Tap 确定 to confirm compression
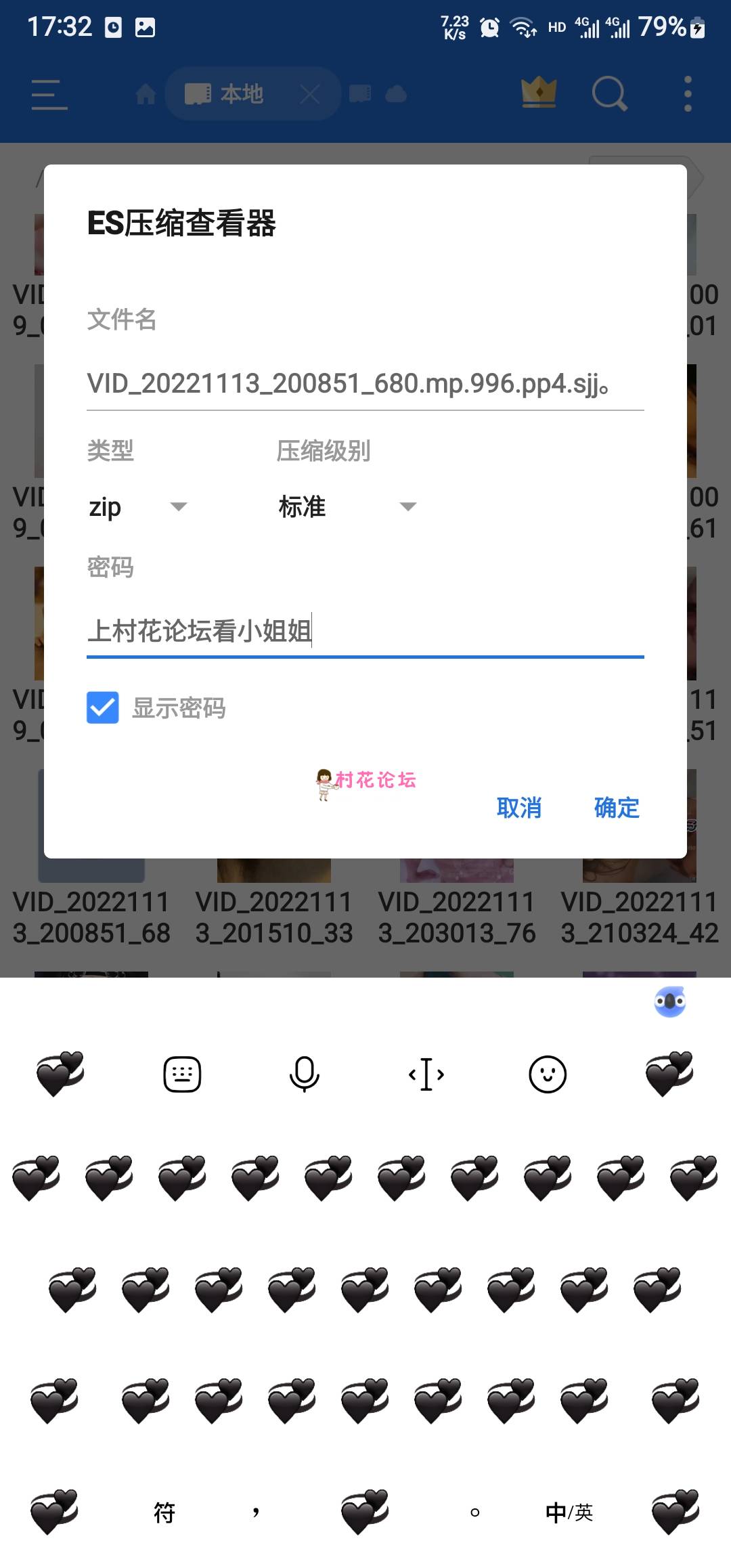The height and width of the screenshot is (1568, 731). pyautogui.click(x=616, y=808)
